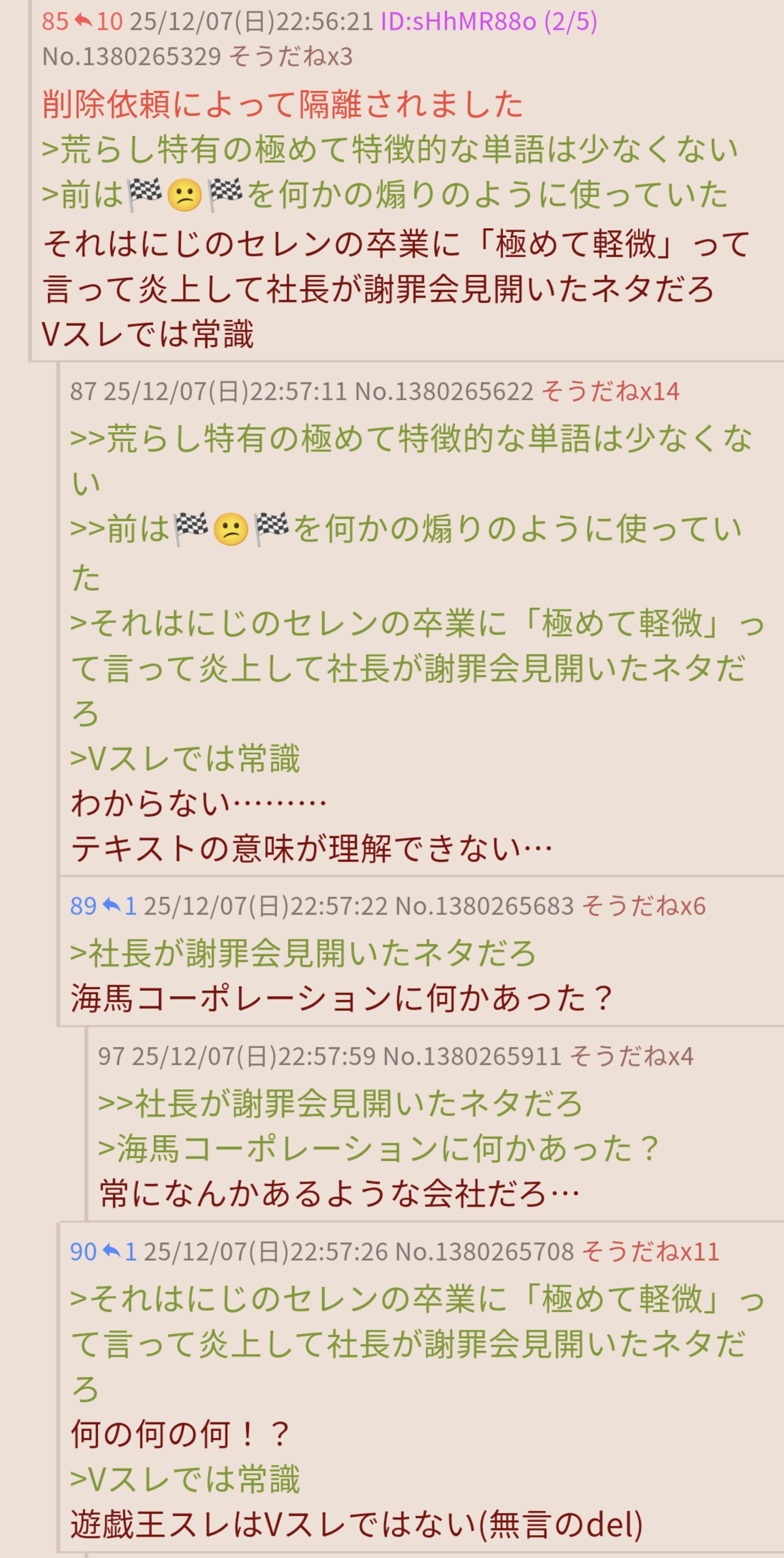View the reply to post 90

[119, 1251]
